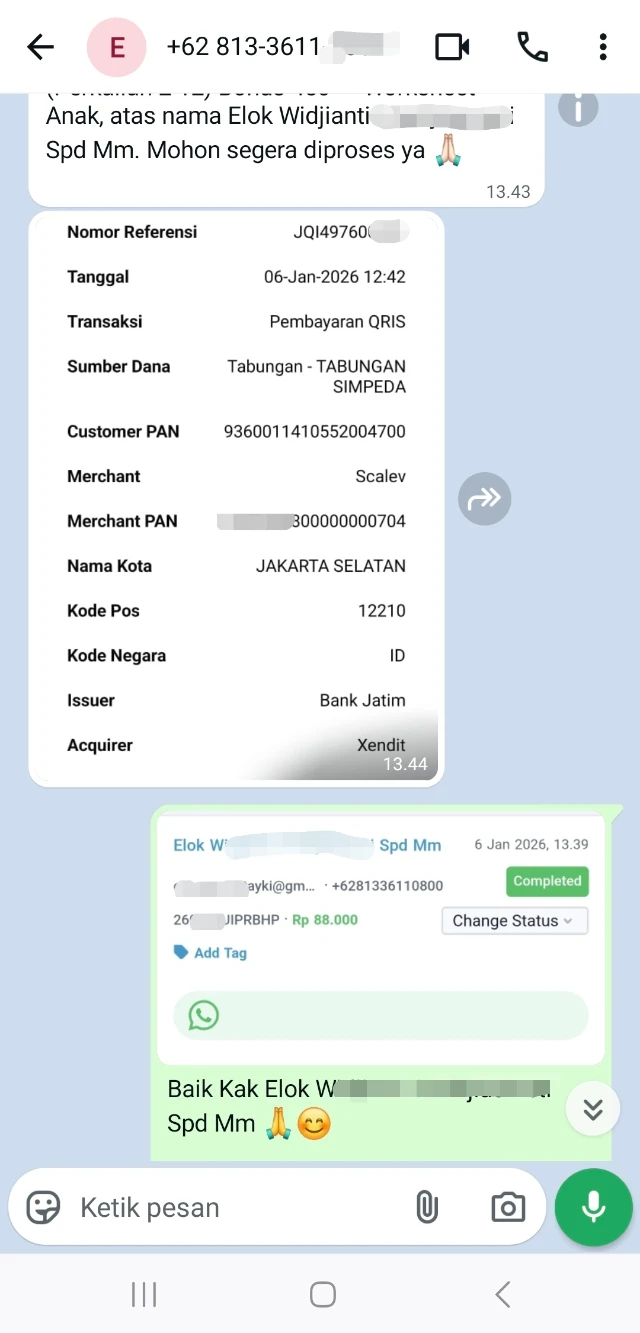
Task: Go back to the chat list
Action: (x=40, y=47)
